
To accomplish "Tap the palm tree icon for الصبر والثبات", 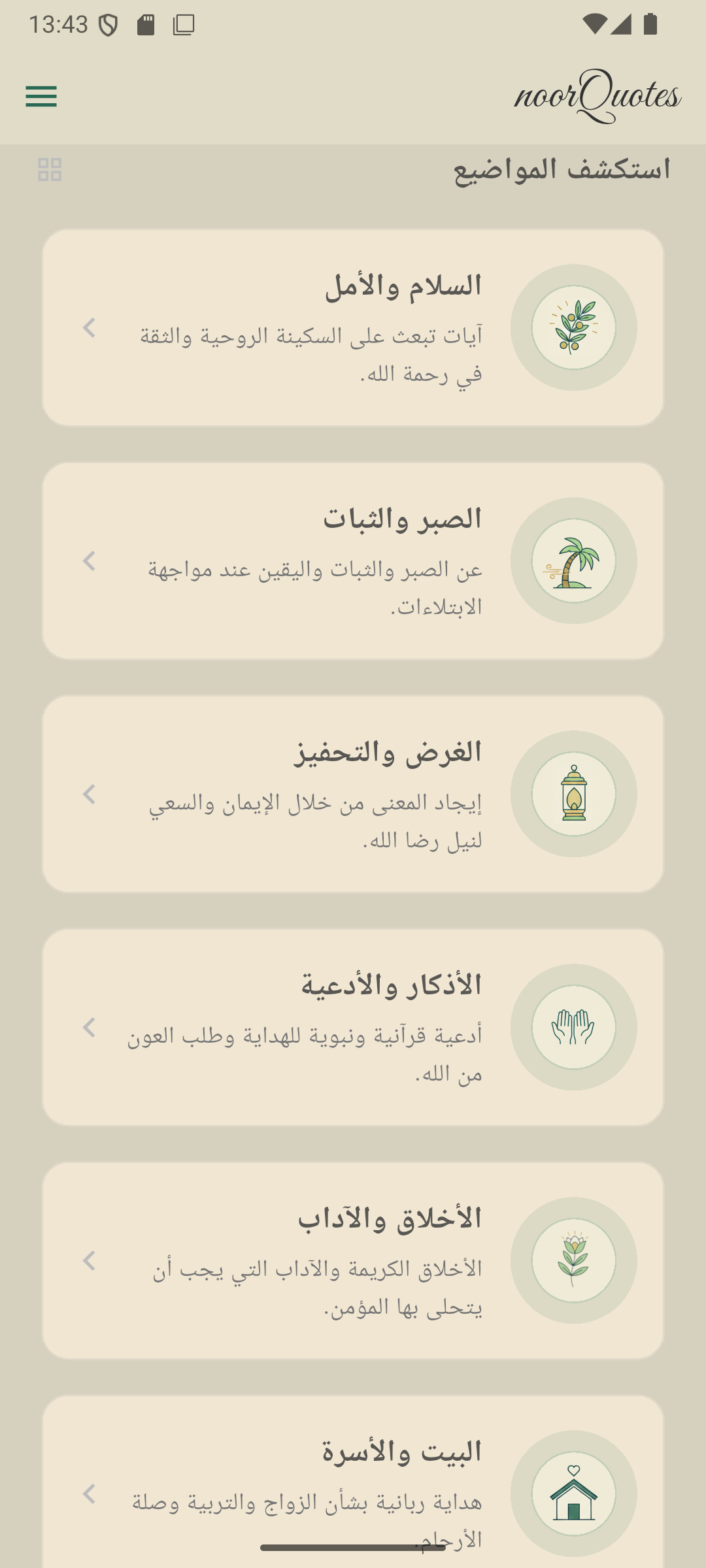I will tap(575, 561).
